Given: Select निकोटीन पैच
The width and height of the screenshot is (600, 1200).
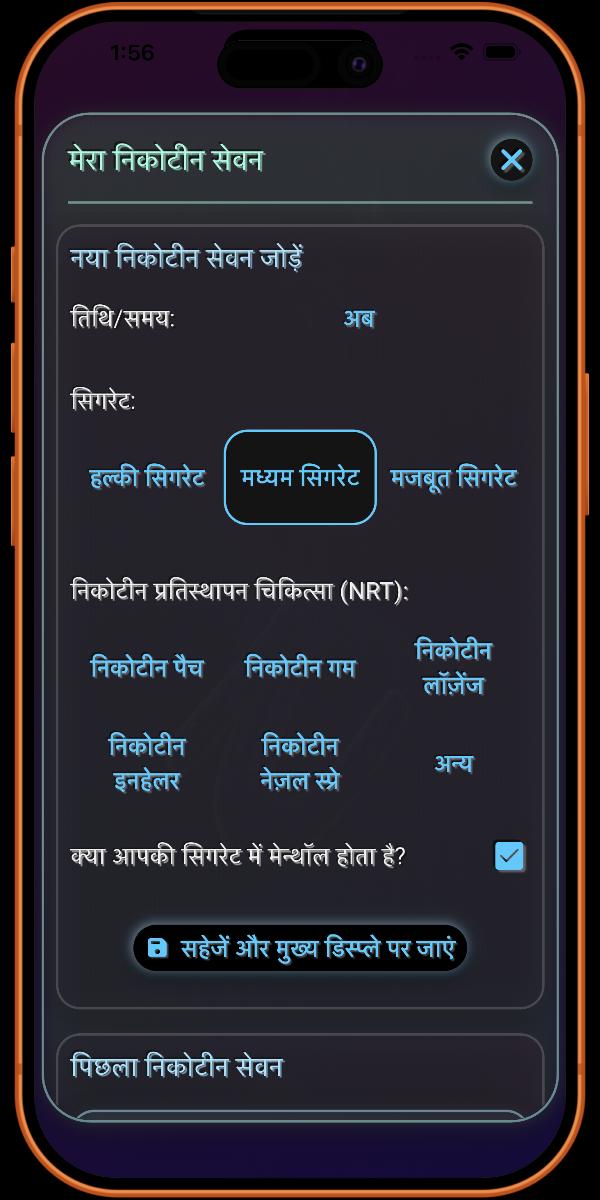Looking at the screenshot, I should (x=147, y=668).
